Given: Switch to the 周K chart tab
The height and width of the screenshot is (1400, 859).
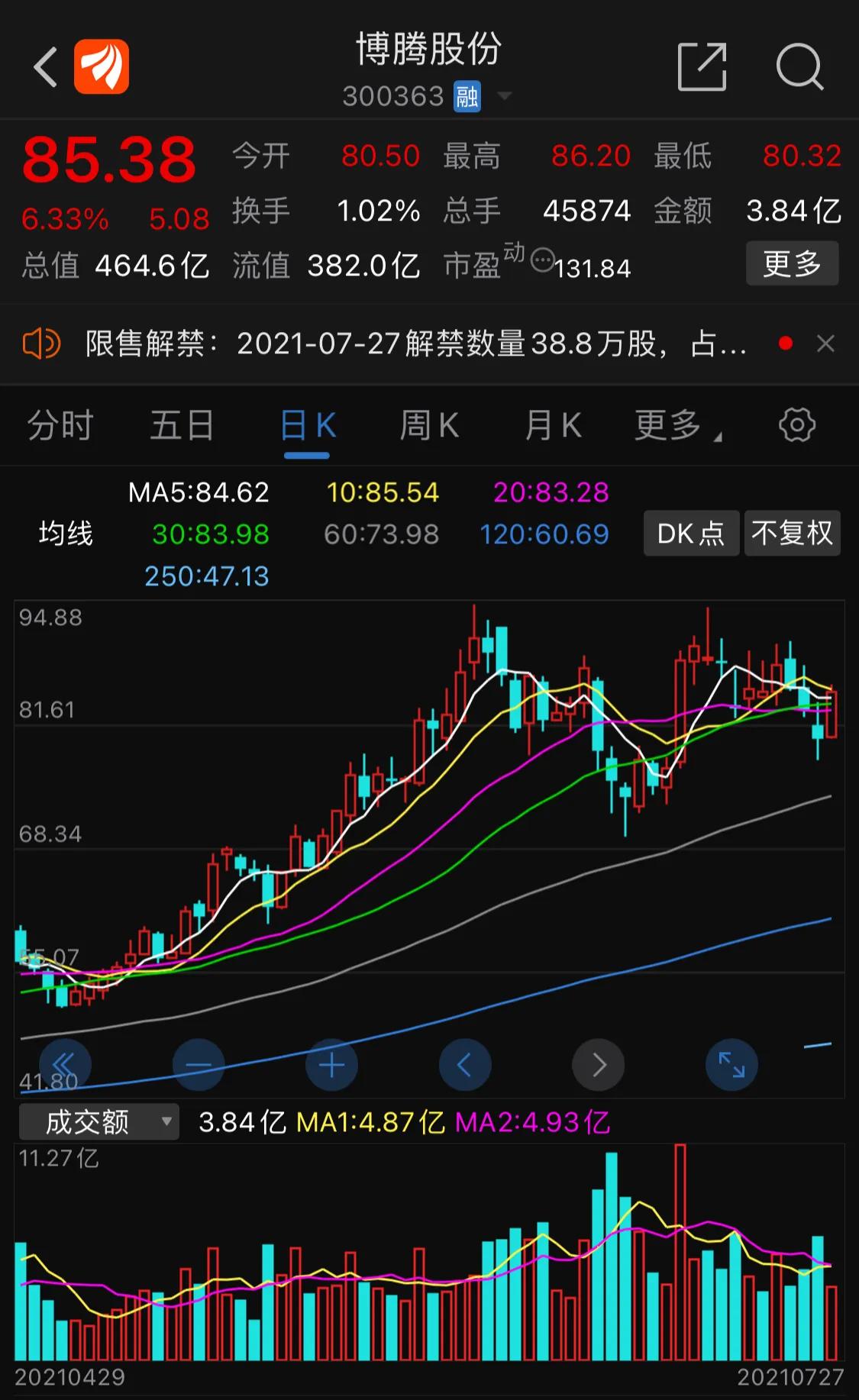Looking at the screenshot, I should (429, 426).
